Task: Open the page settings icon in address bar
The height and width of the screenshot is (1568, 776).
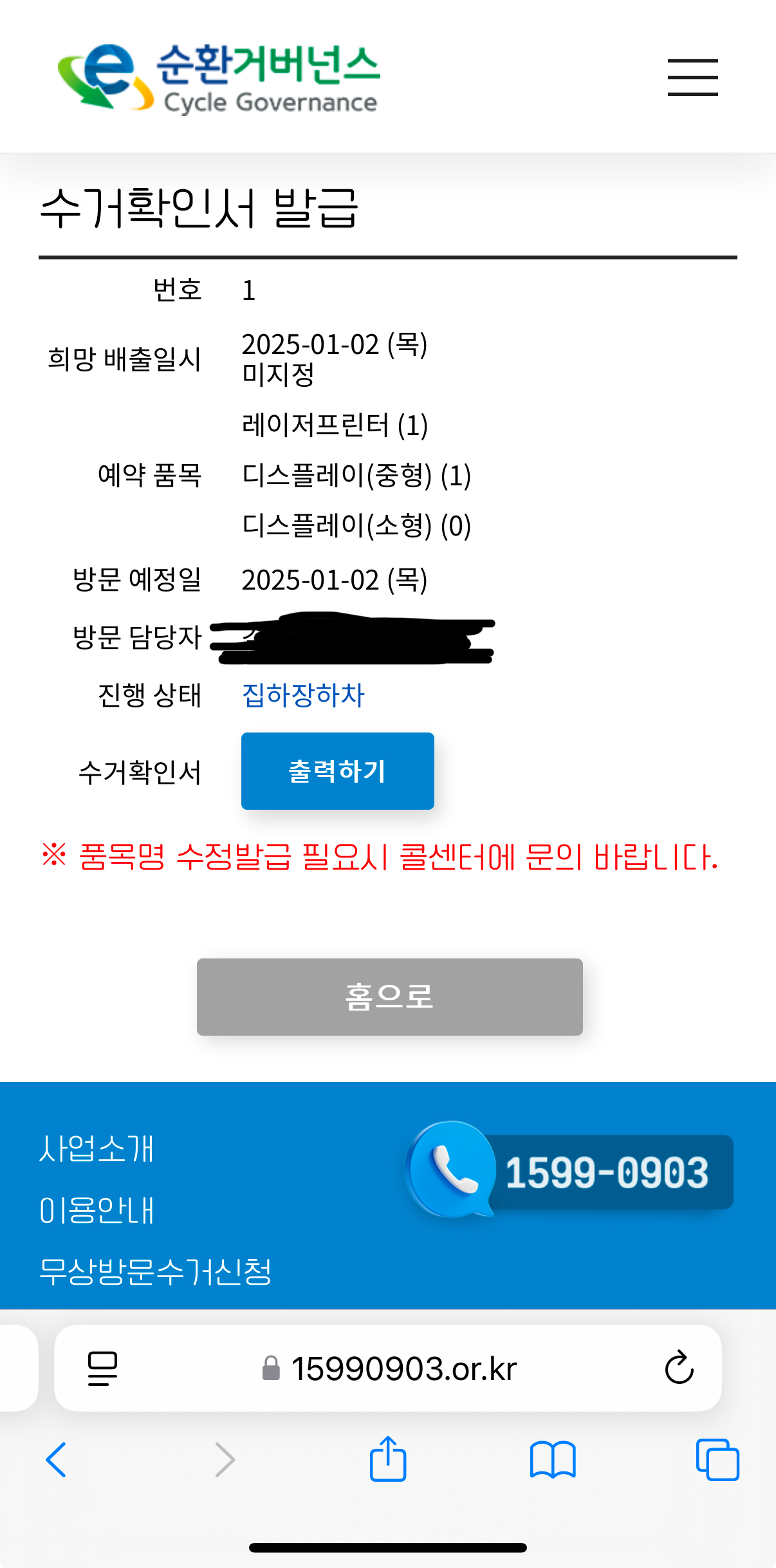Action: (x=102, y=1368)
